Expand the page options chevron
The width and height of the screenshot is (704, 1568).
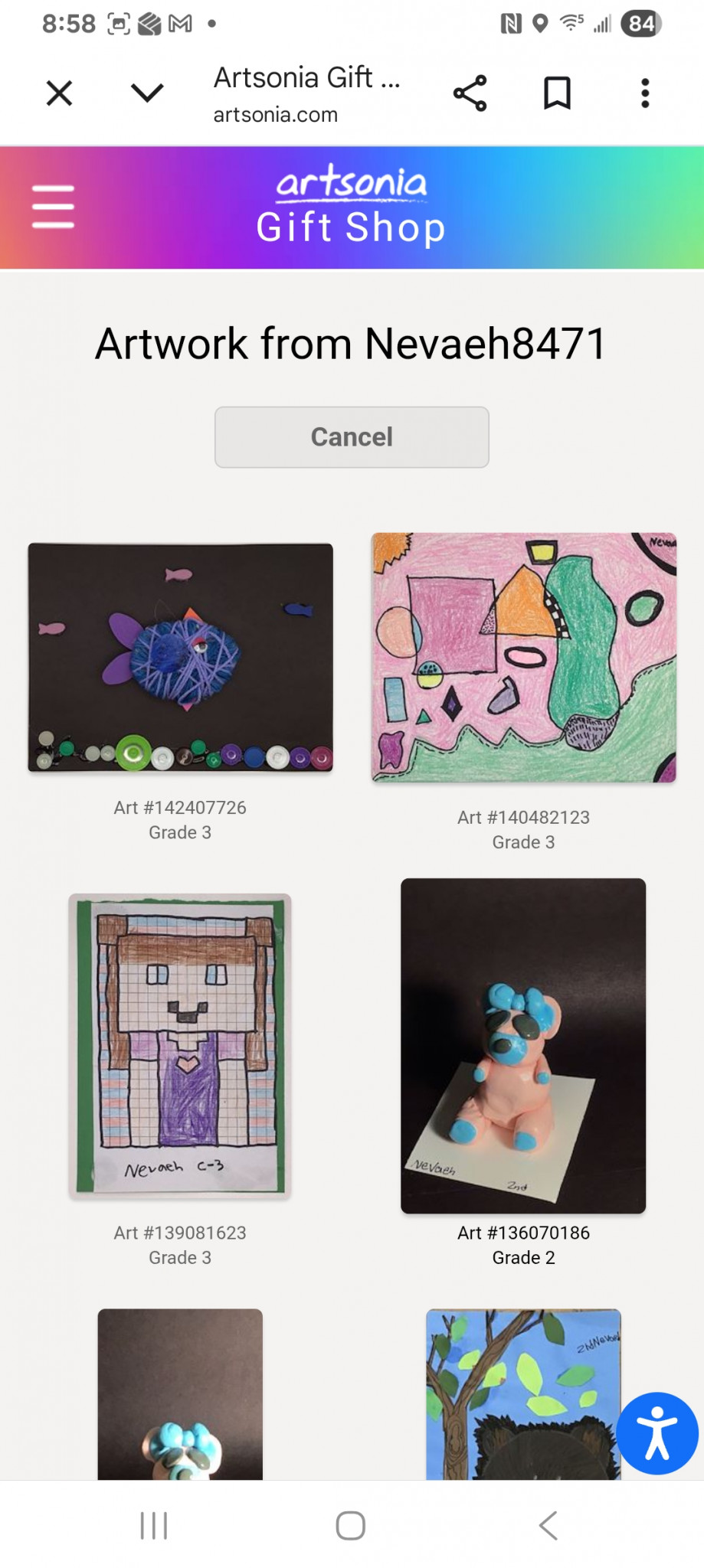tap(147, 93)
